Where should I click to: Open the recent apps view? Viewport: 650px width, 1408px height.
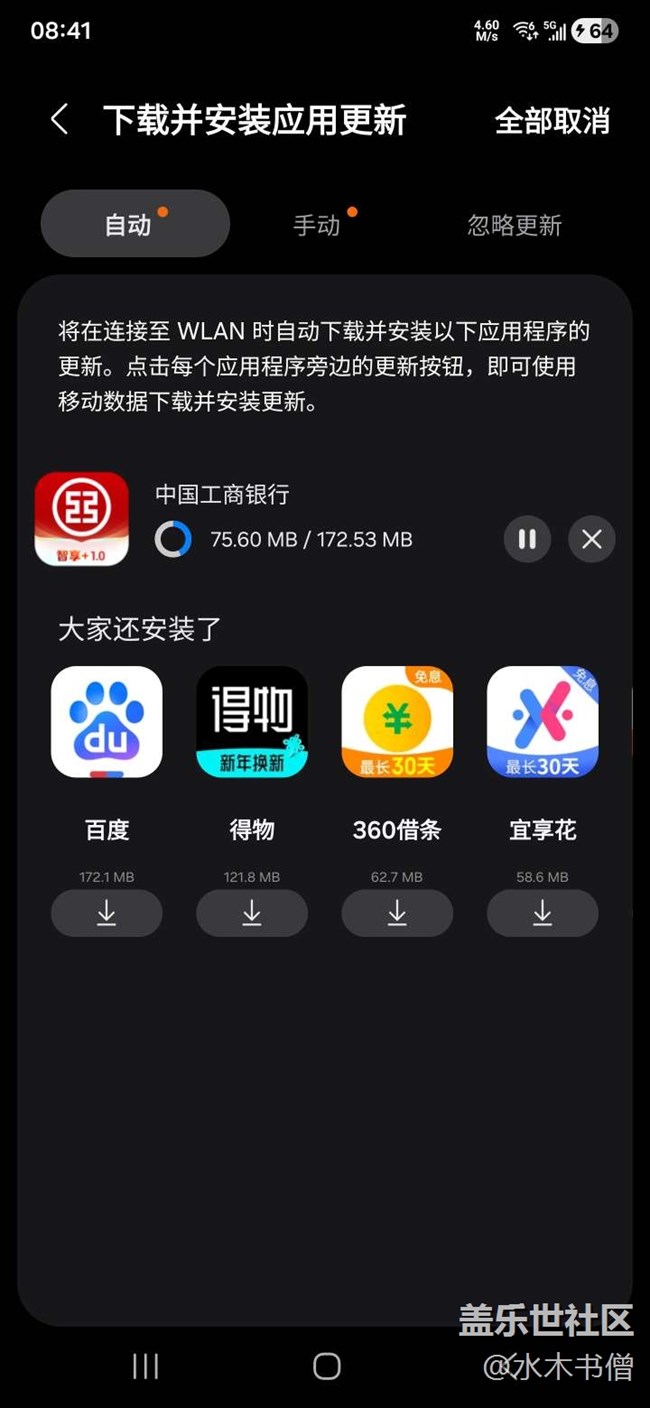tap(146, 1366)
